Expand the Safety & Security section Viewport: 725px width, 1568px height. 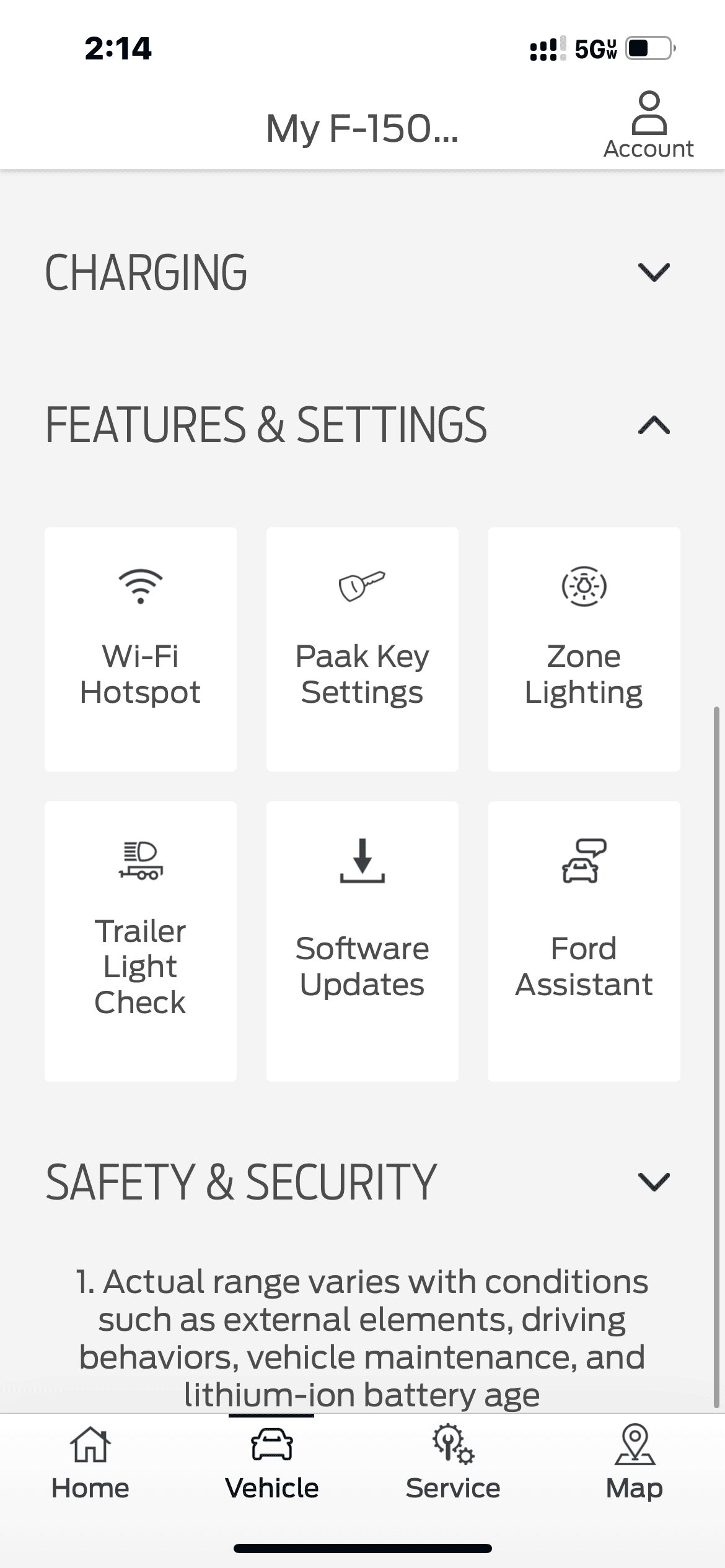654,1182
